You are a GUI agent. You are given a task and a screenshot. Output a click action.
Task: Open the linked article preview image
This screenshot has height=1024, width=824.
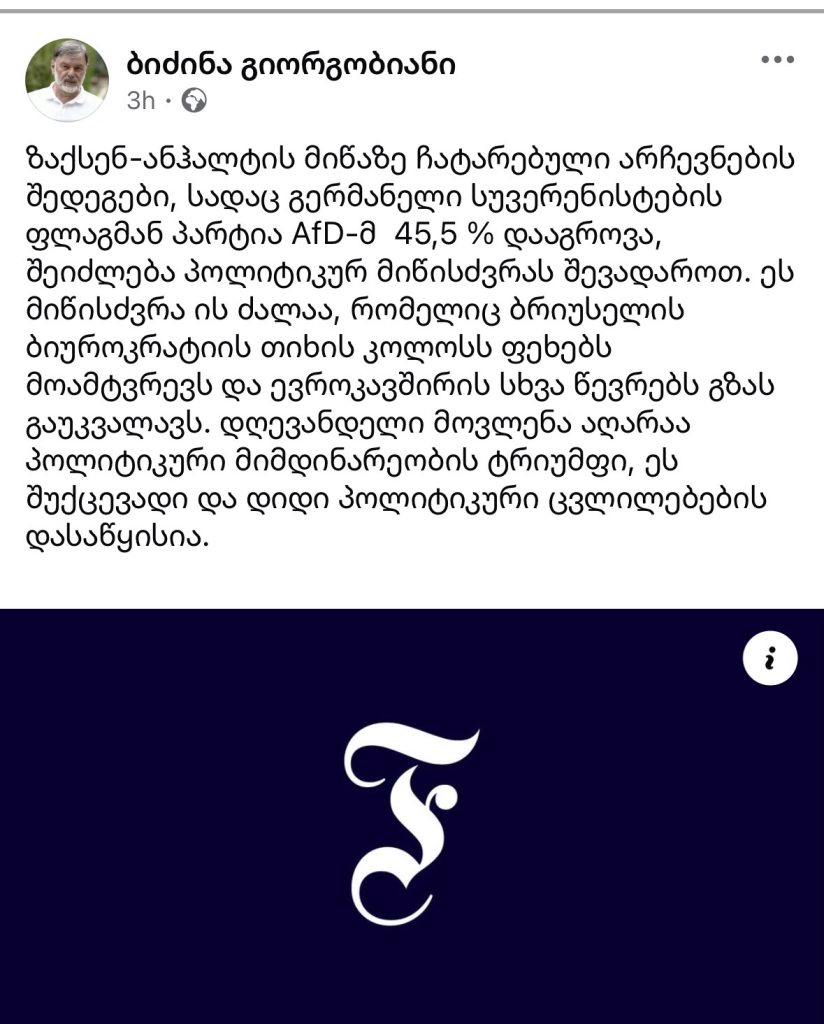412,816
